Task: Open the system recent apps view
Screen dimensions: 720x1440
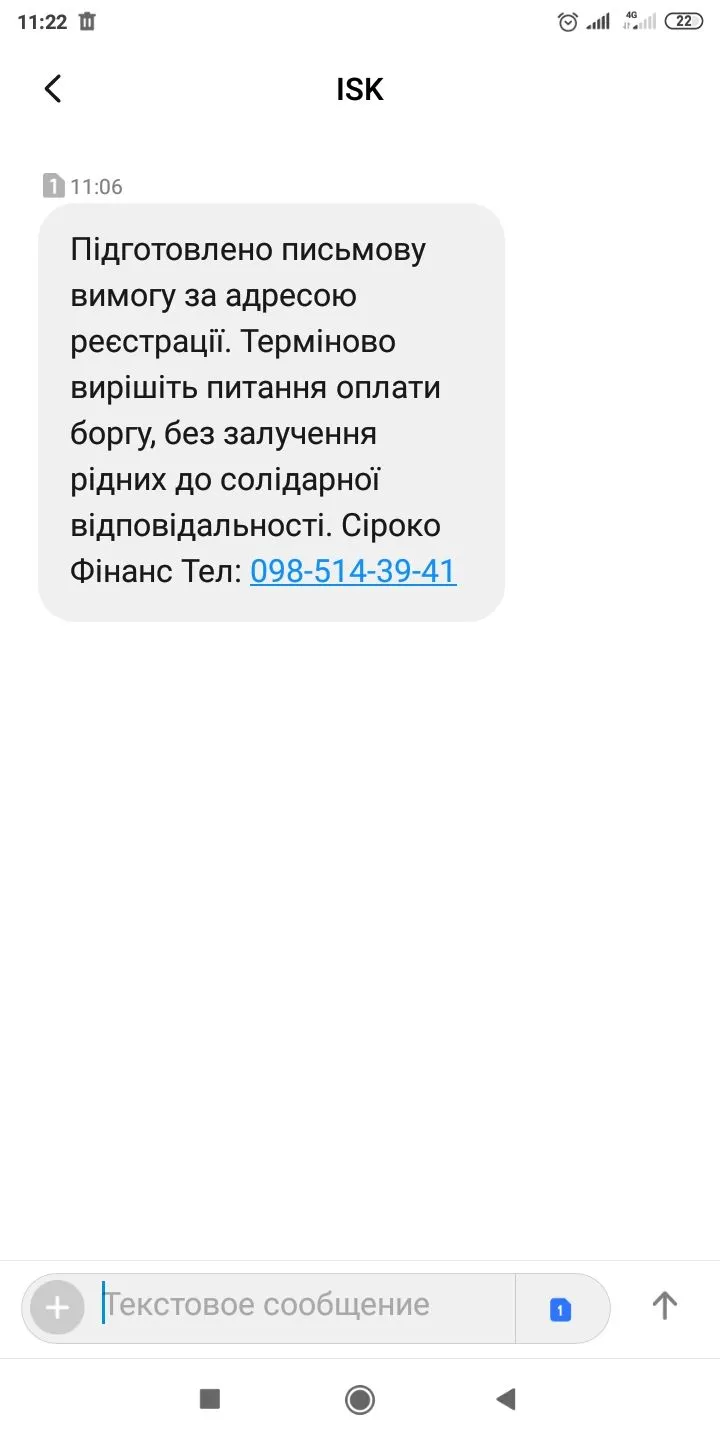Action: pyautogui.click(x=209, y=1399)
